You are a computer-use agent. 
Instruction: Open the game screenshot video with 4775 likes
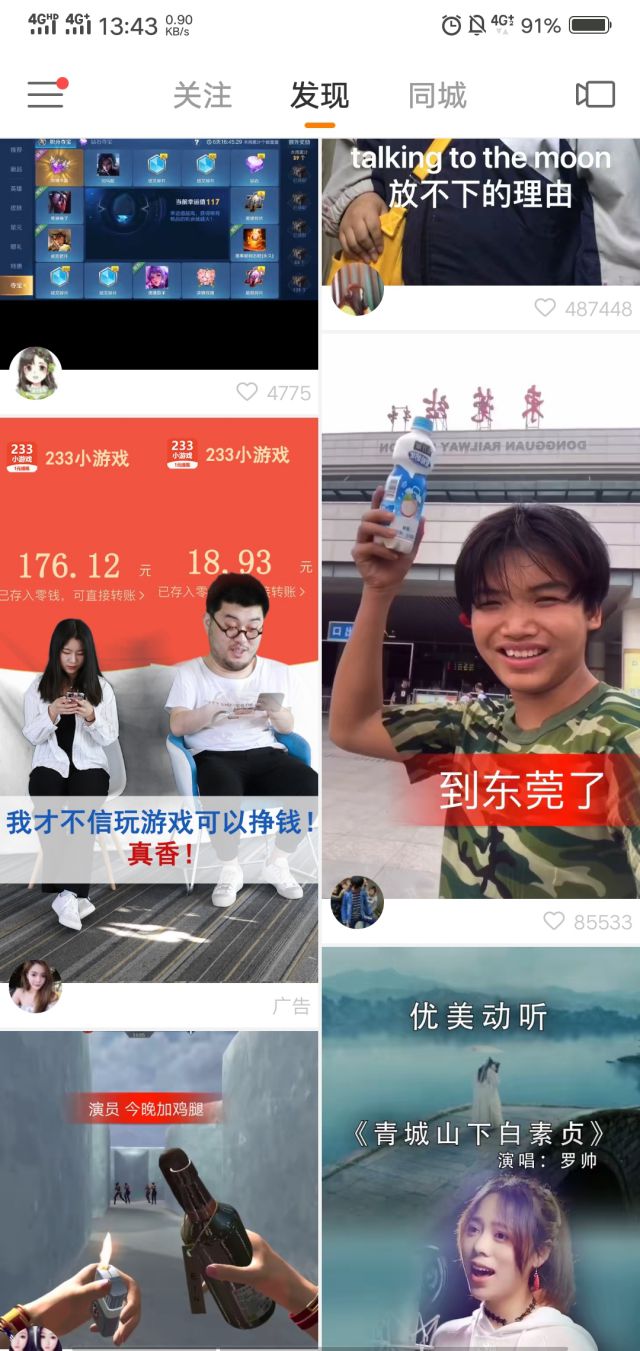pyautogui.click(x=159, y=240)
